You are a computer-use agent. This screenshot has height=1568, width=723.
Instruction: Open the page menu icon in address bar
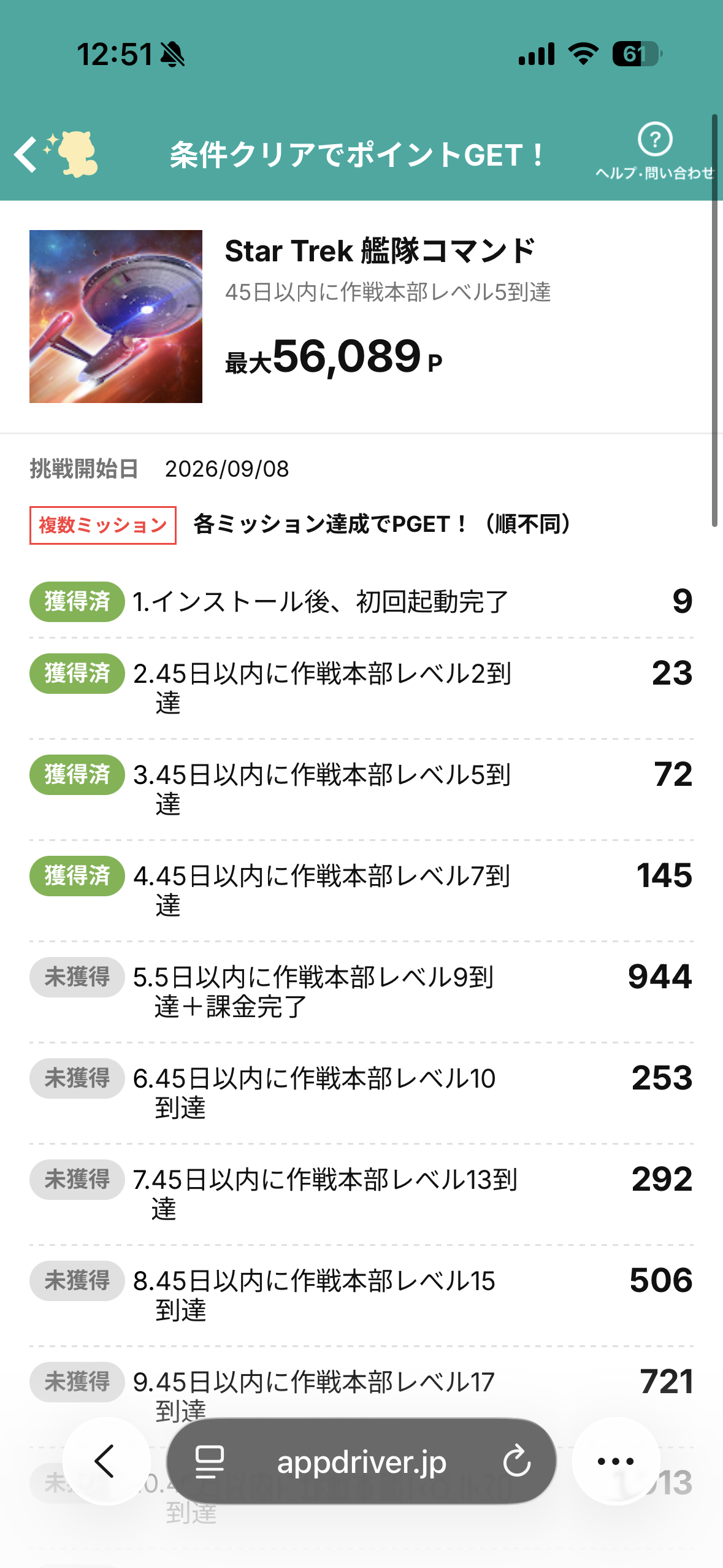tap(210, 1461)
